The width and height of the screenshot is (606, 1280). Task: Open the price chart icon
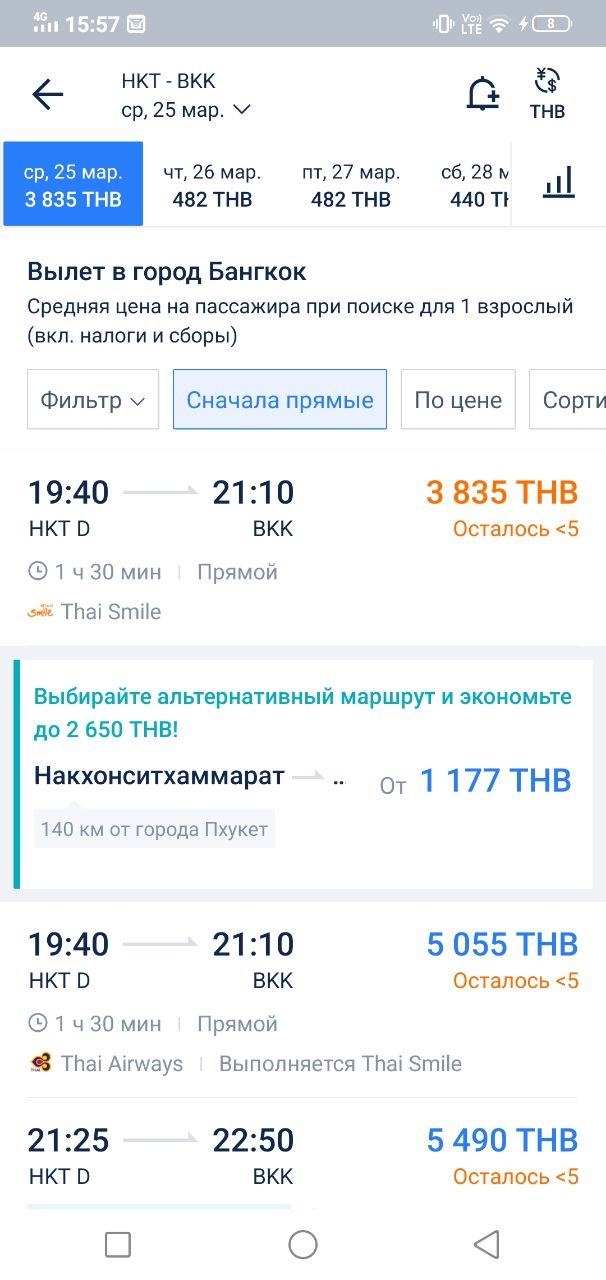pos(558,182)
